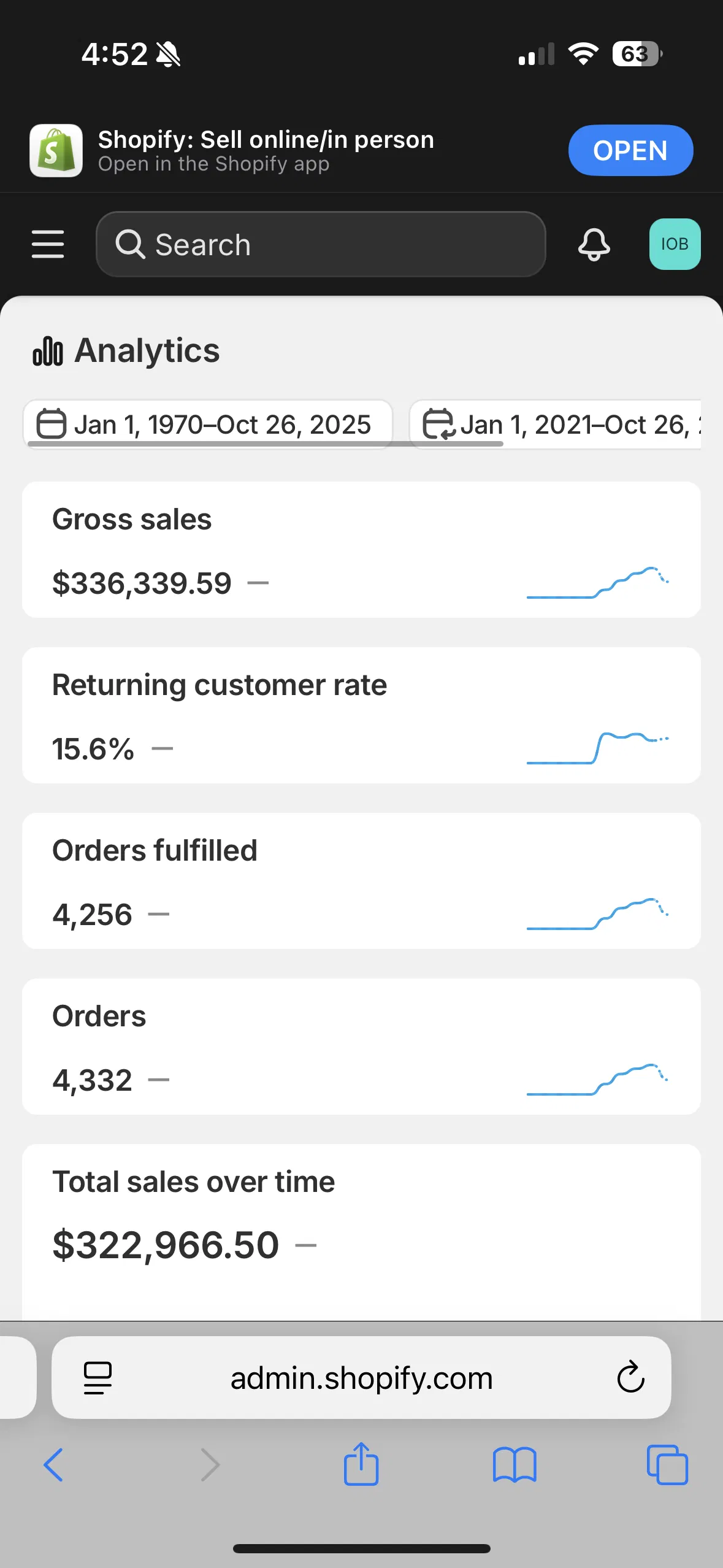Image resolution: width=723 pixels, height=1568 pixels.
Task: Tap OPEN to launch the Shopify app
Action: (630, 150)
